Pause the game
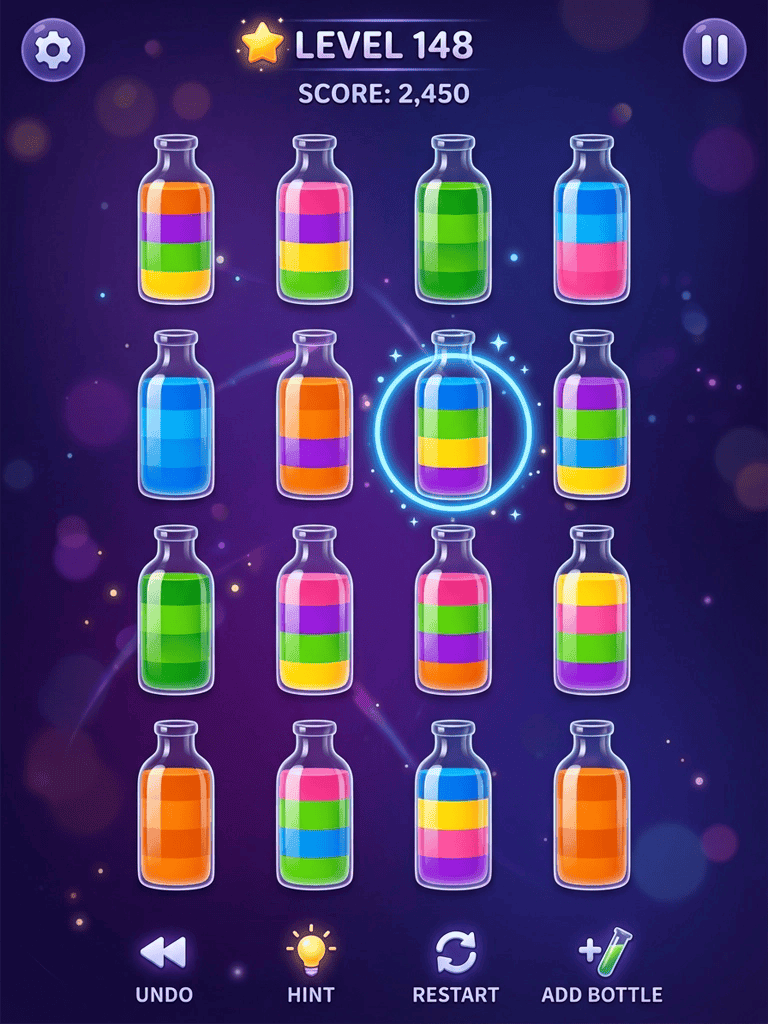768x1024 pixels. [714, 50]
